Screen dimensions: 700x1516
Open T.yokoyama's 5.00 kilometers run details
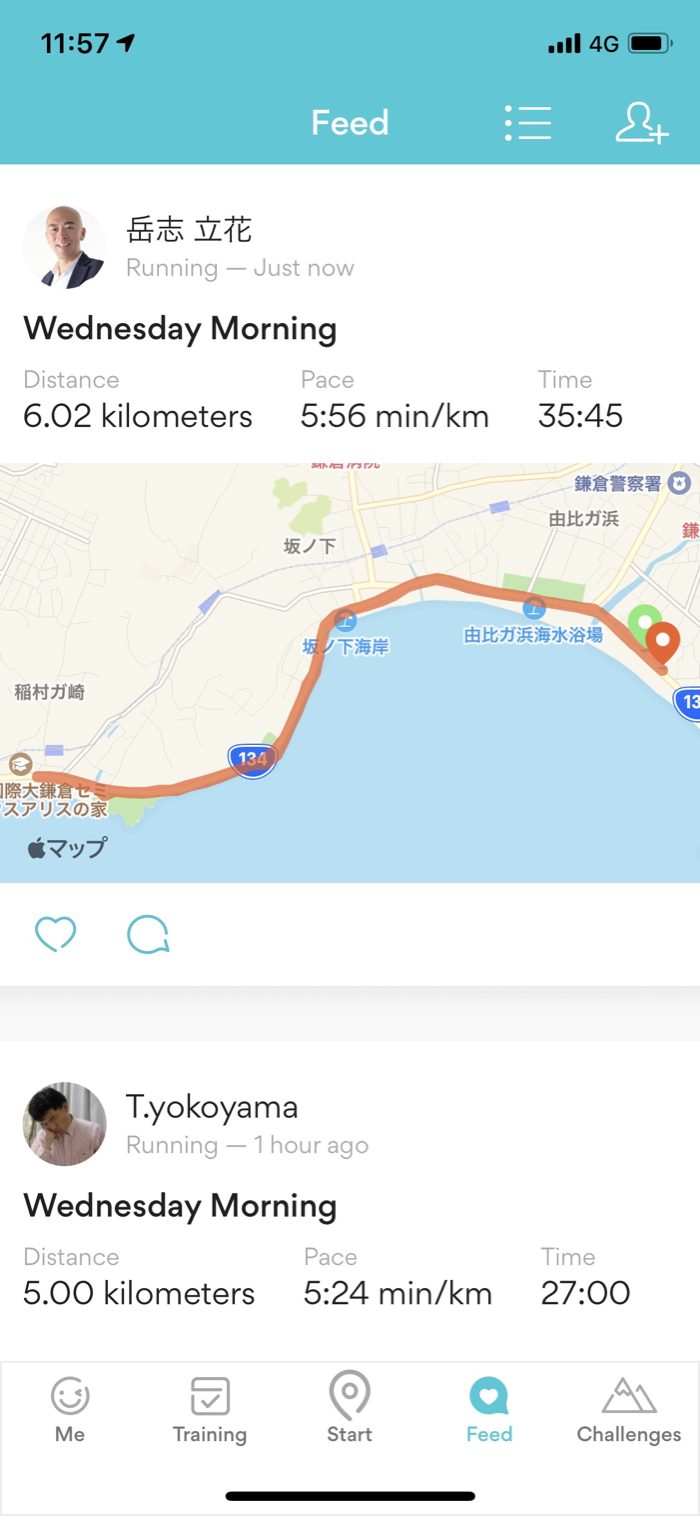pos(180,1206)
